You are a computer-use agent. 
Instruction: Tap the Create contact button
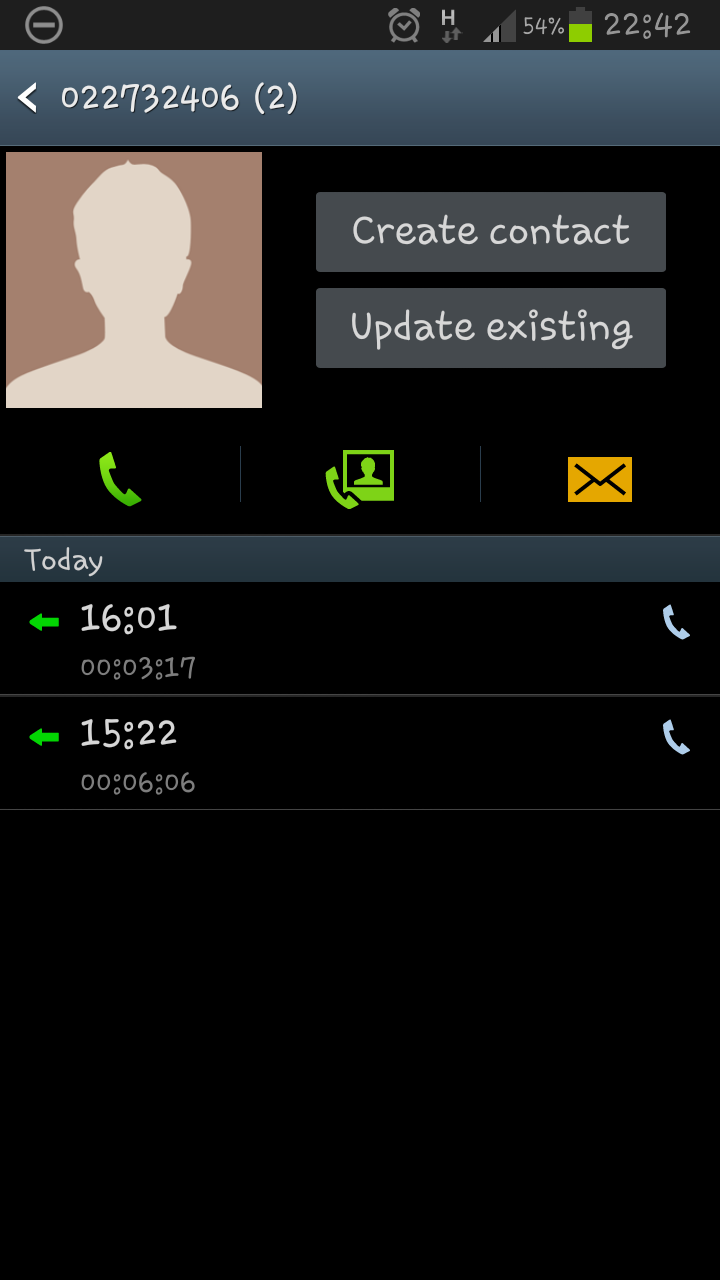pyautogui.click(x=491, y=232)
